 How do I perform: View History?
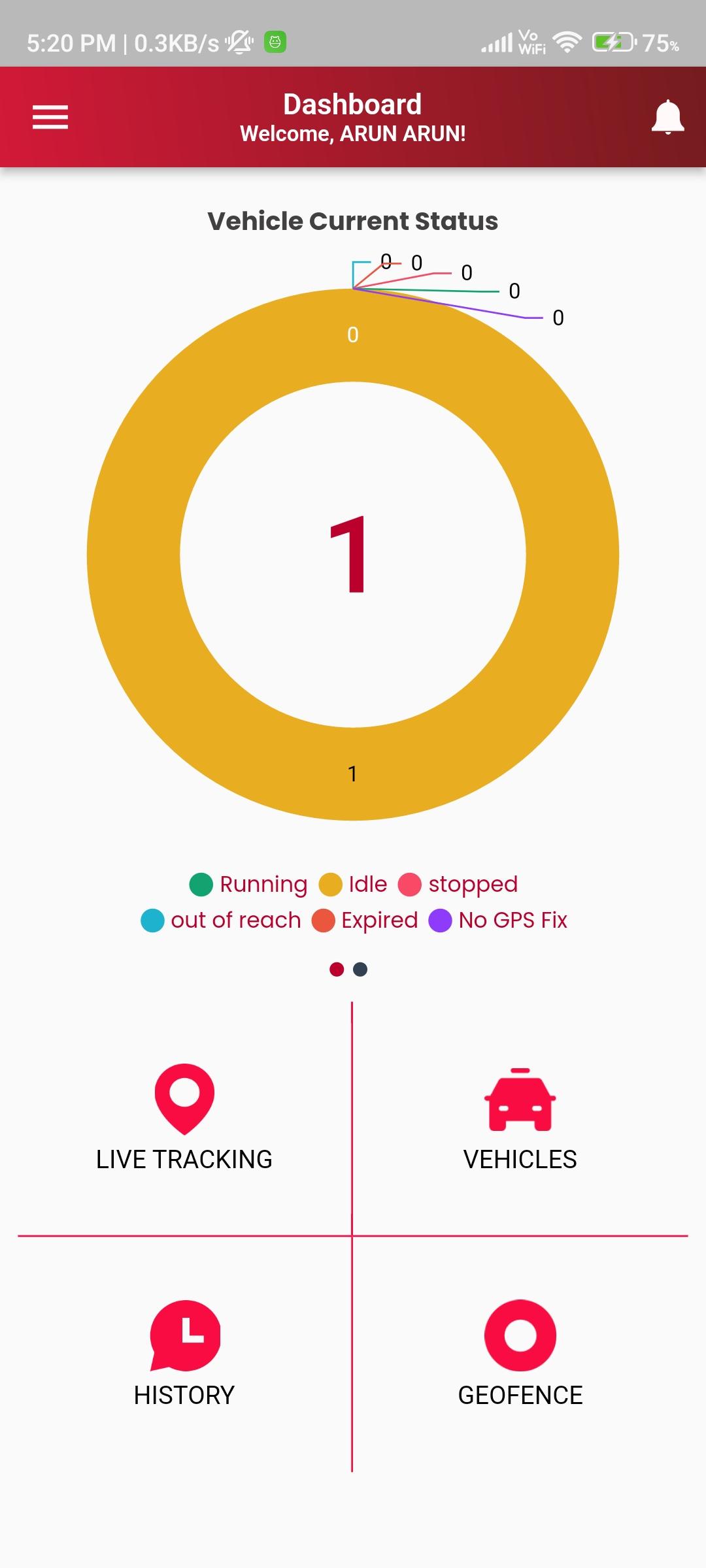tap(184, 1354)
